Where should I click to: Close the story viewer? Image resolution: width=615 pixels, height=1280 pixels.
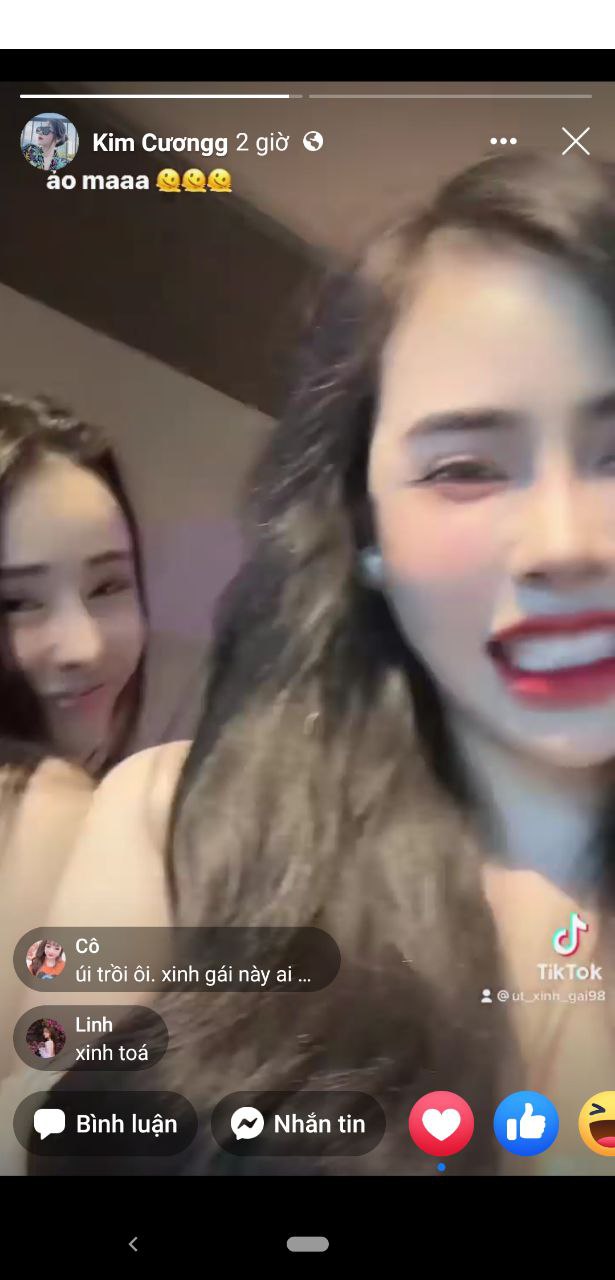tap(575, 142)
